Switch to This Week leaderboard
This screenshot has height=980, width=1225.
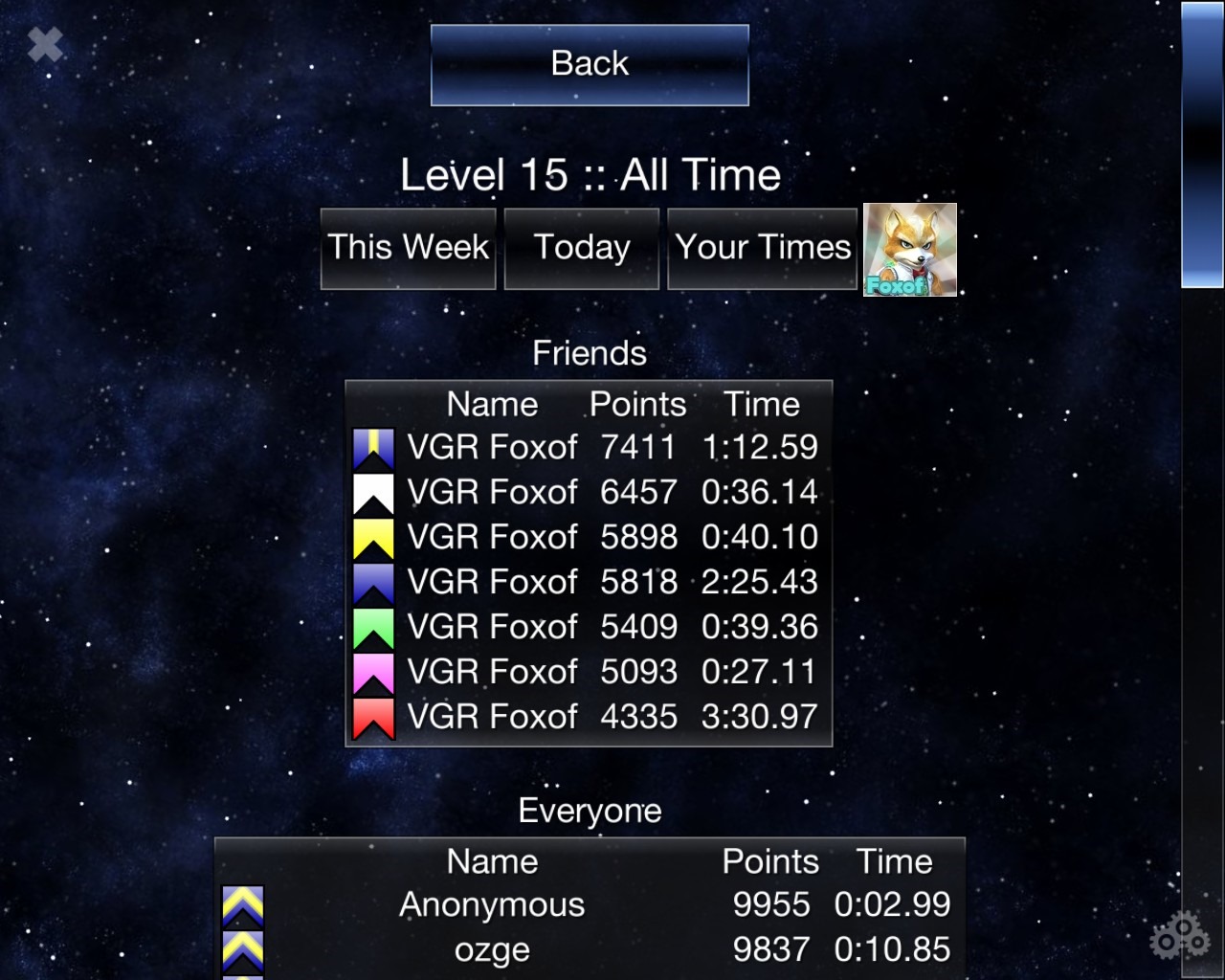click(x=408, y=248)
